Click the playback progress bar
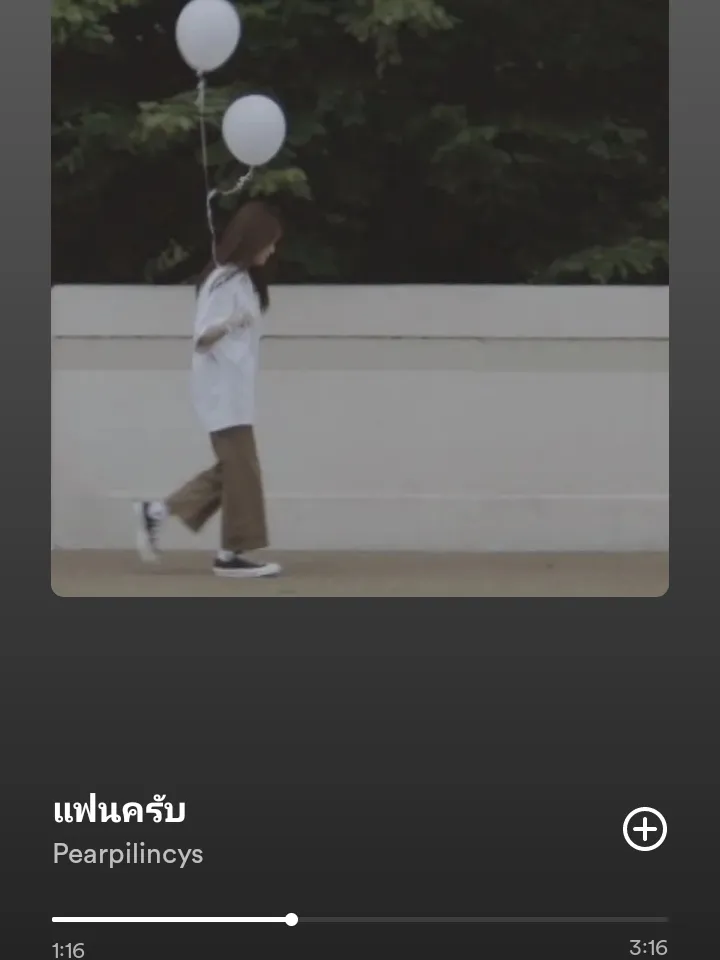The image size is (720, 960). pyautogui.click(x=360, y=918)
